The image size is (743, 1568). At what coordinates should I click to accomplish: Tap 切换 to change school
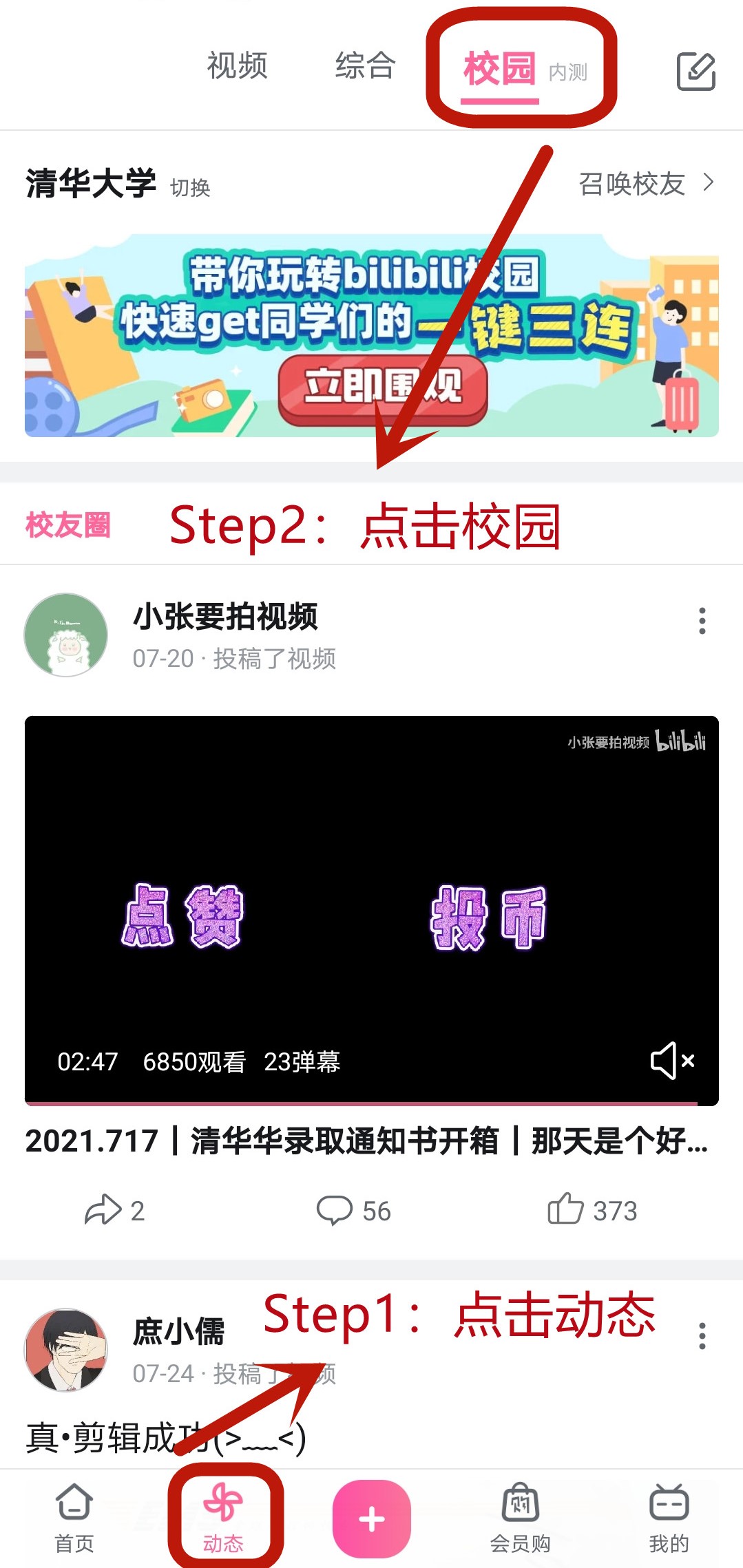pos(190,187)
